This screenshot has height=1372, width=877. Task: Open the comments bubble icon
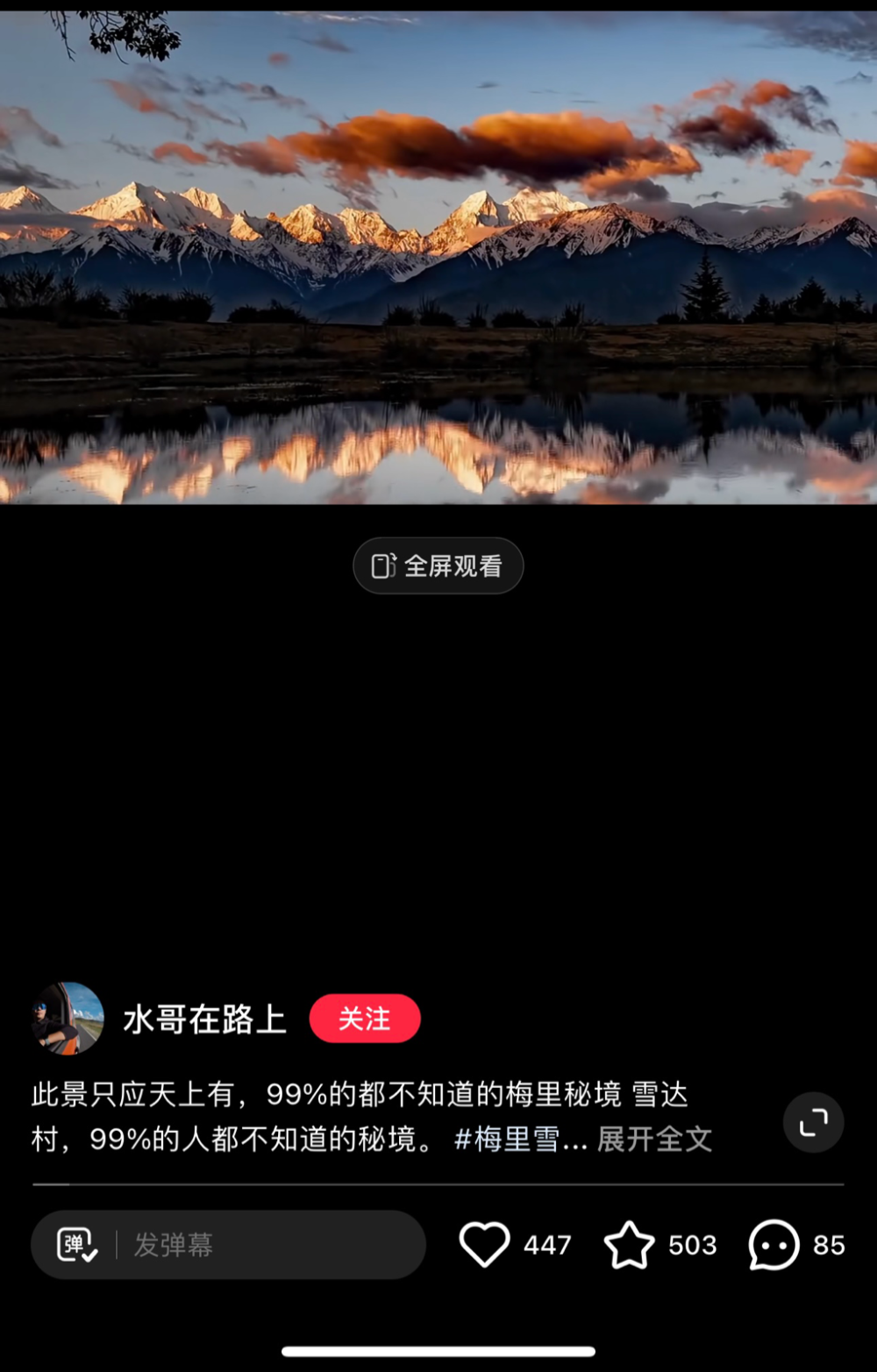[771, 1245]
